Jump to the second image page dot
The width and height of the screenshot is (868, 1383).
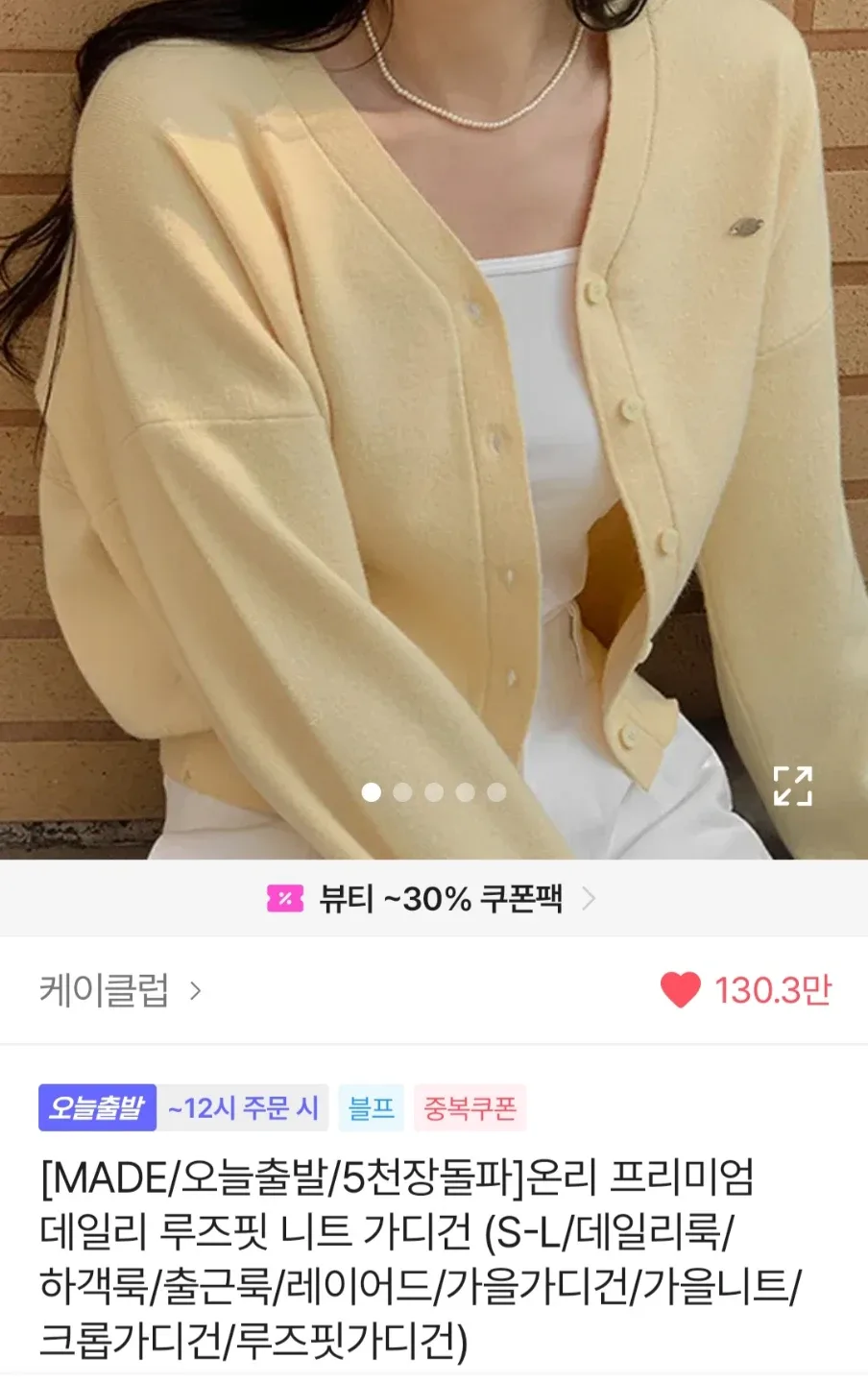click(402, 792)
